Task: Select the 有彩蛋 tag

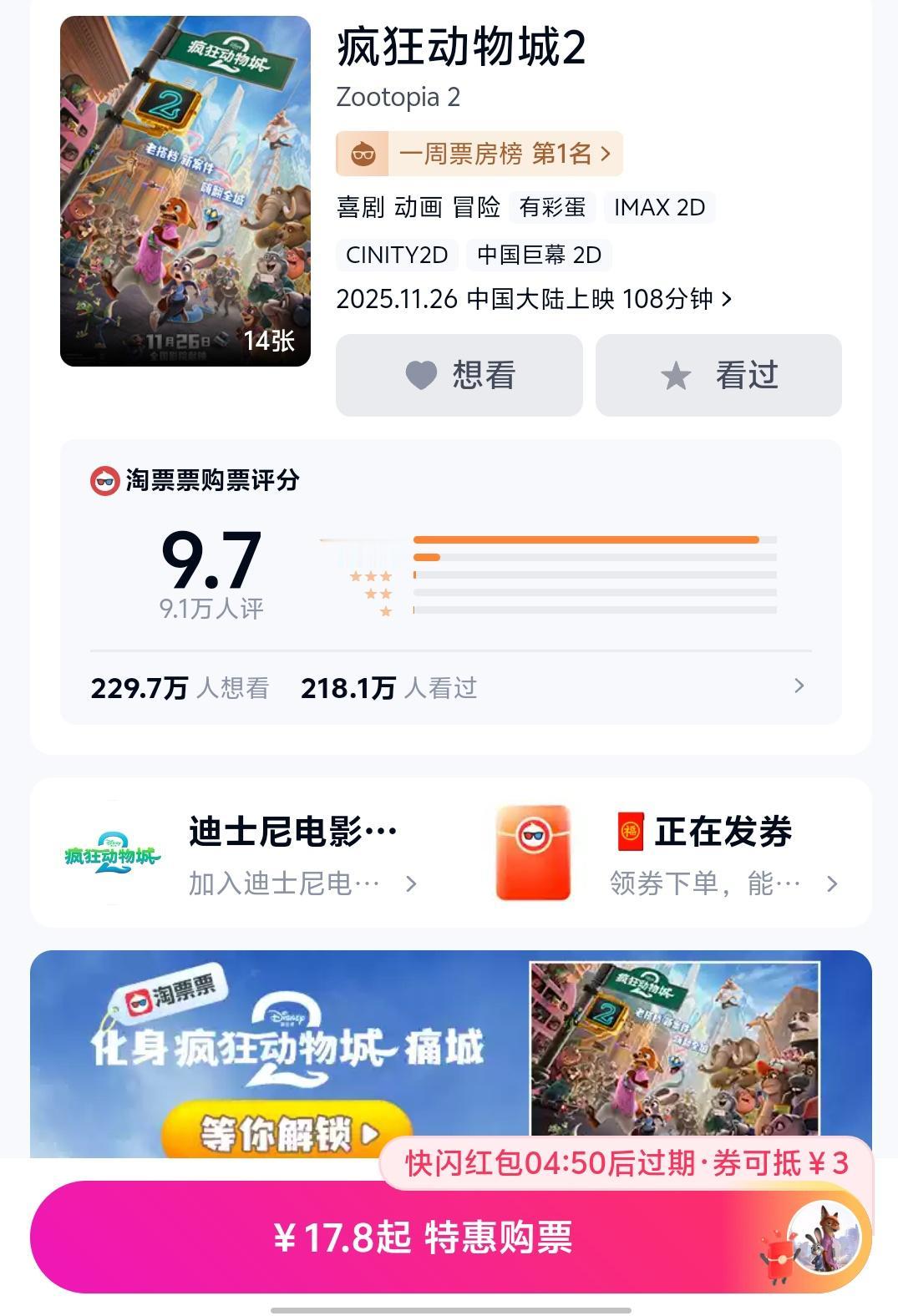Action: click(552, 208)
